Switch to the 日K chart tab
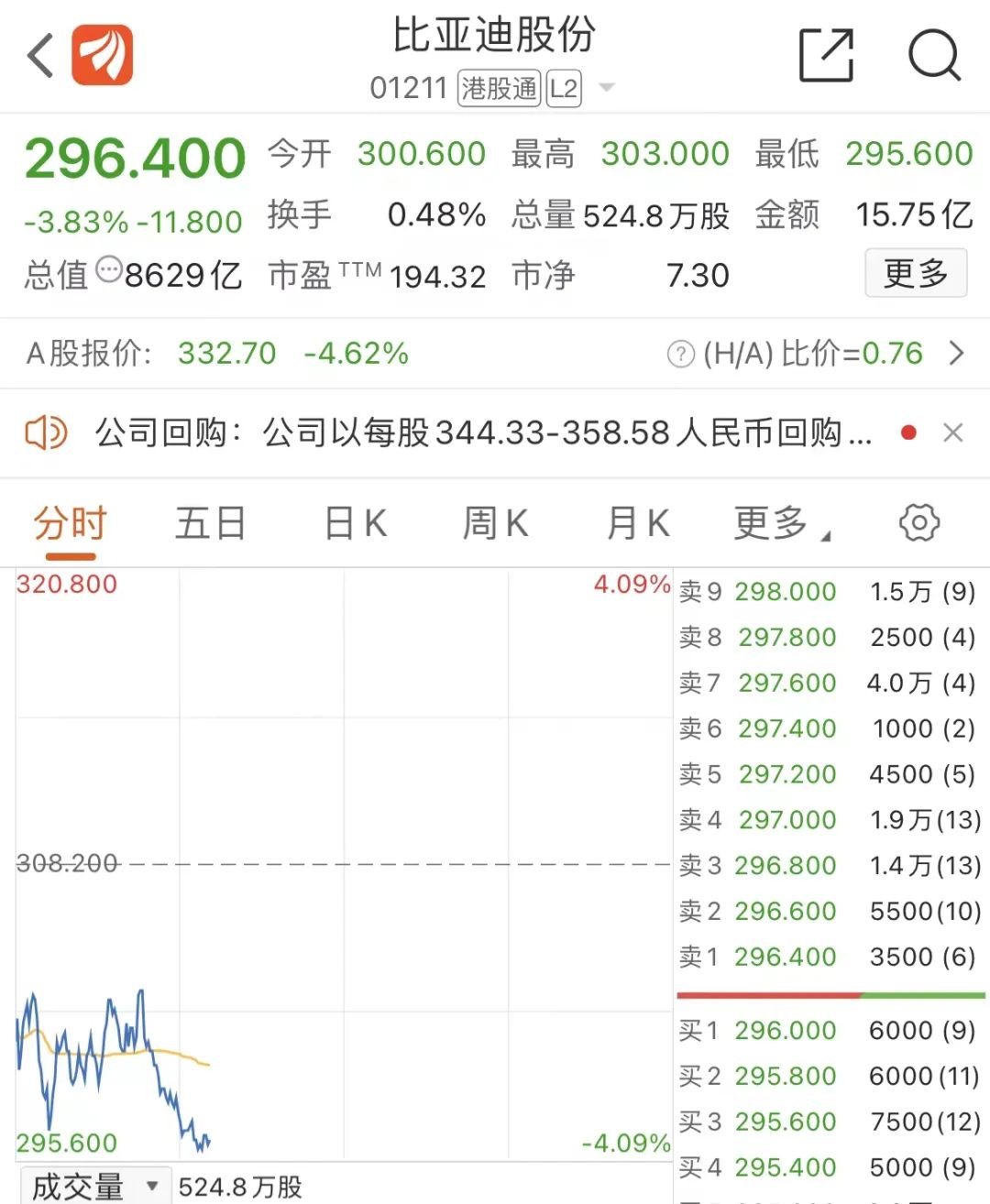Screen dimensions: 990x1204 point(356,524)
